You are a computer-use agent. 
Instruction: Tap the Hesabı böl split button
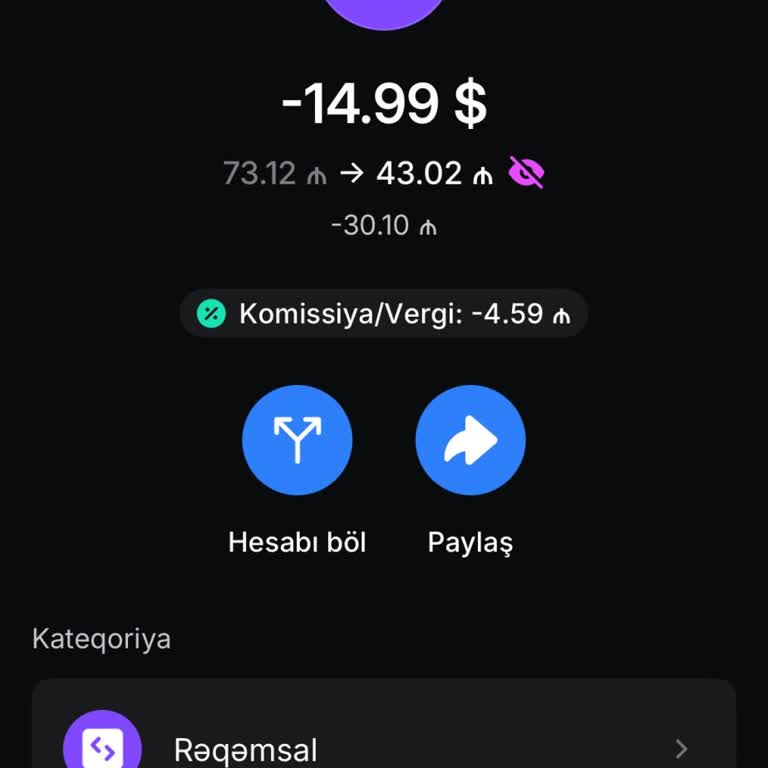[x=297, y=440]
